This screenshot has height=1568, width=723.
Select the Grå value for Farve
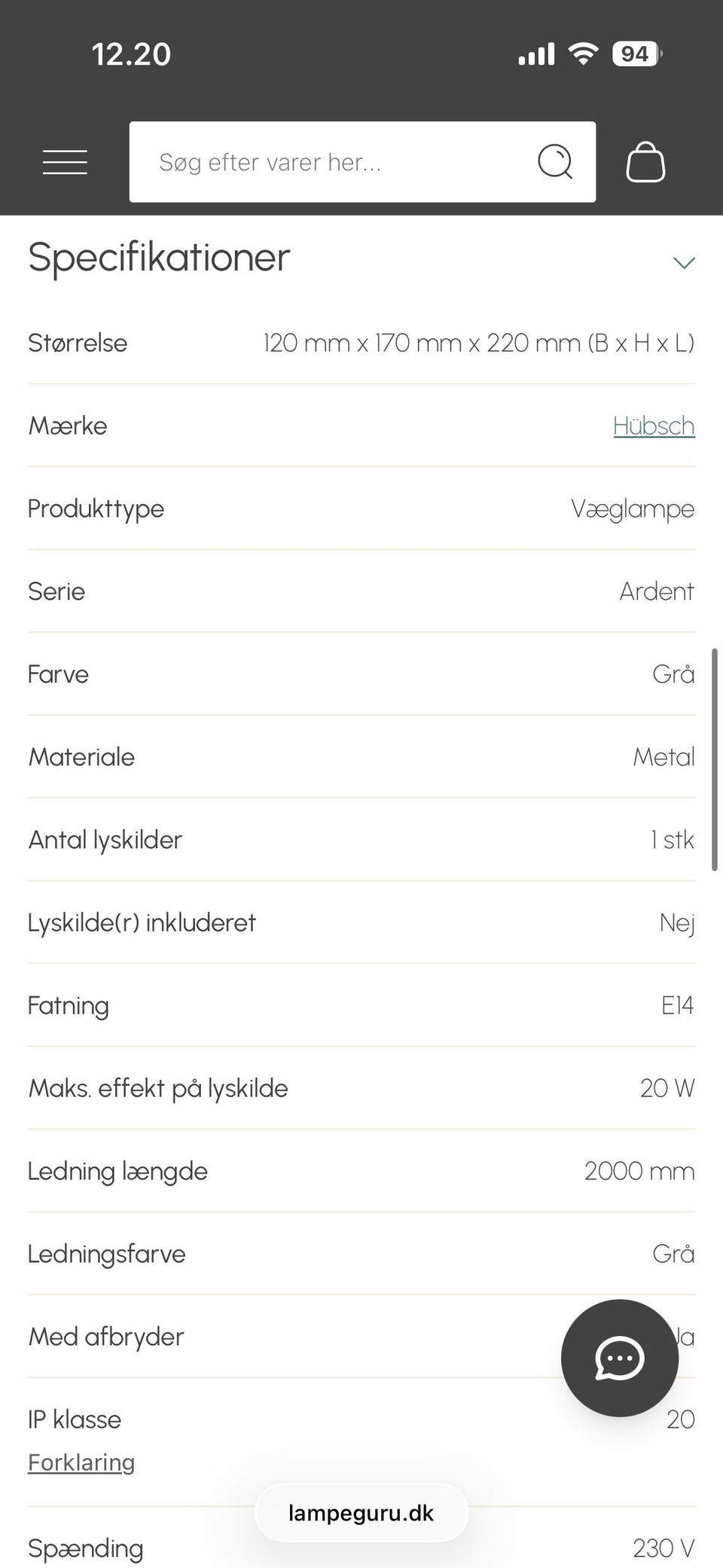(x=674, y=674)
